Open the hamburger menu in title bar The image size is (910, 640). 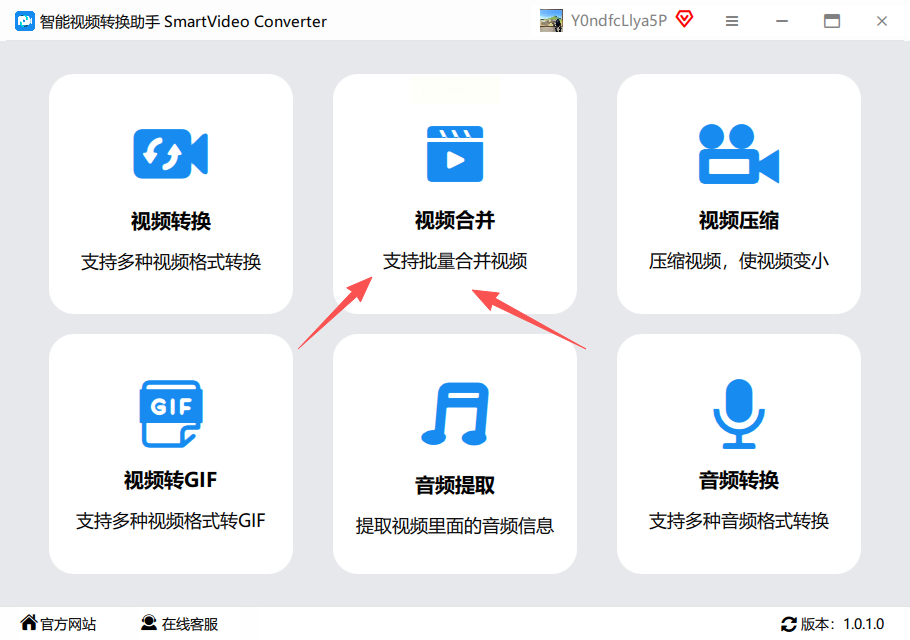point(732,21)
